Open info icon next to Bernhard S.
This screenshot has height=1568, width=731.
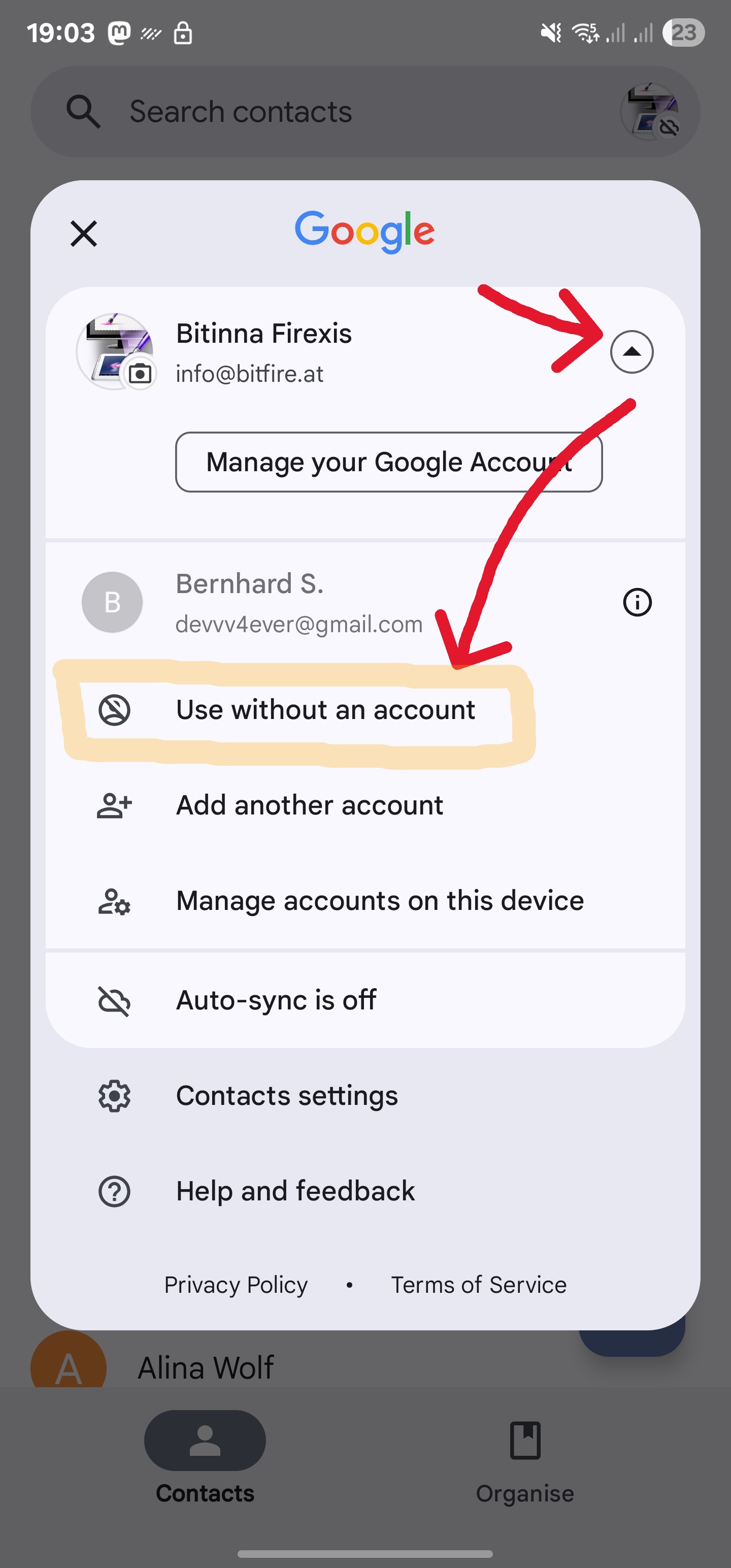click(x=637, y=603)
